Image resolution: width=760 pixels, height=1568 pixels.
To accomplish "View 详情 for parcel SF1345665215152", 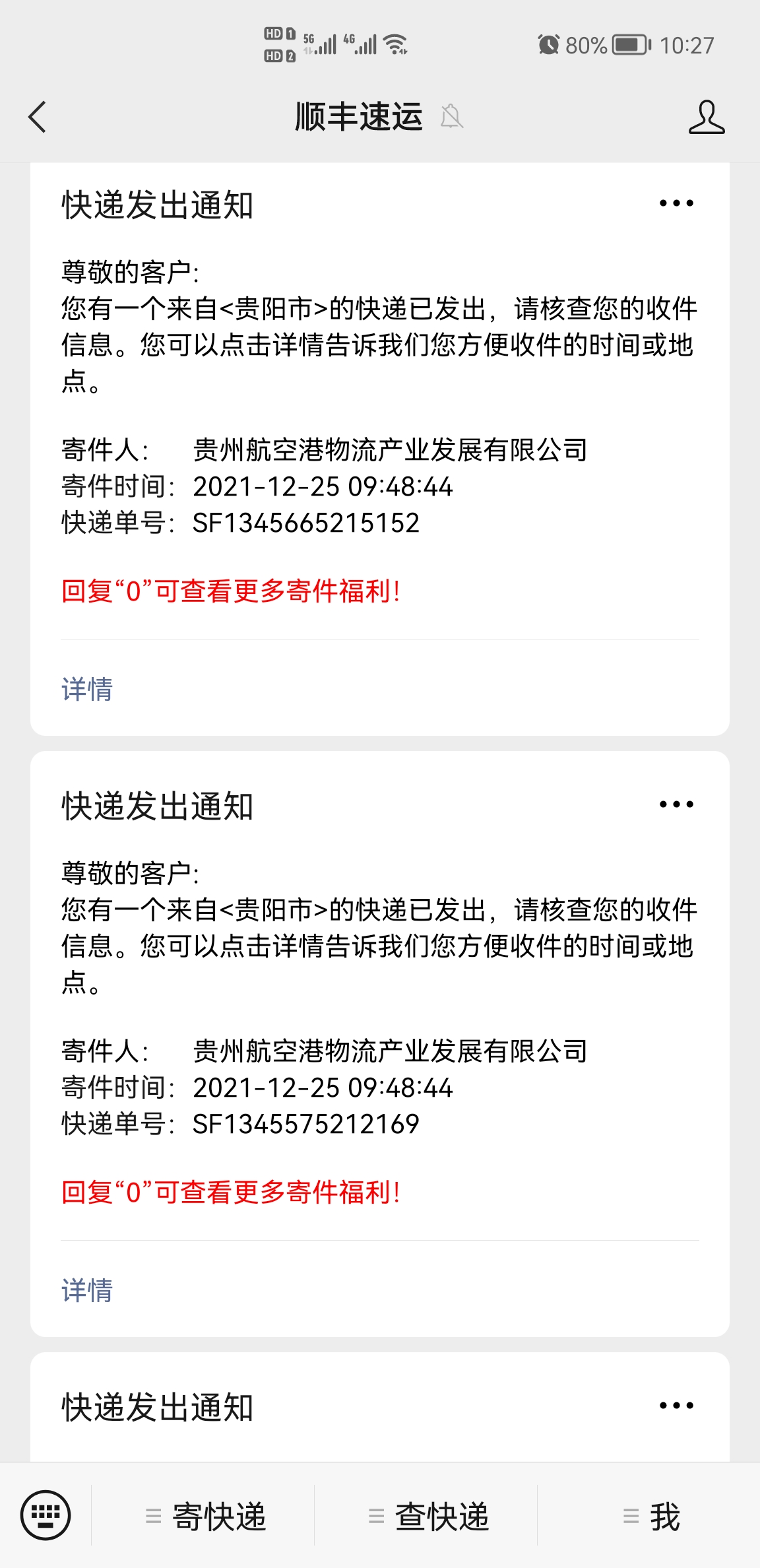I will 87,689.
